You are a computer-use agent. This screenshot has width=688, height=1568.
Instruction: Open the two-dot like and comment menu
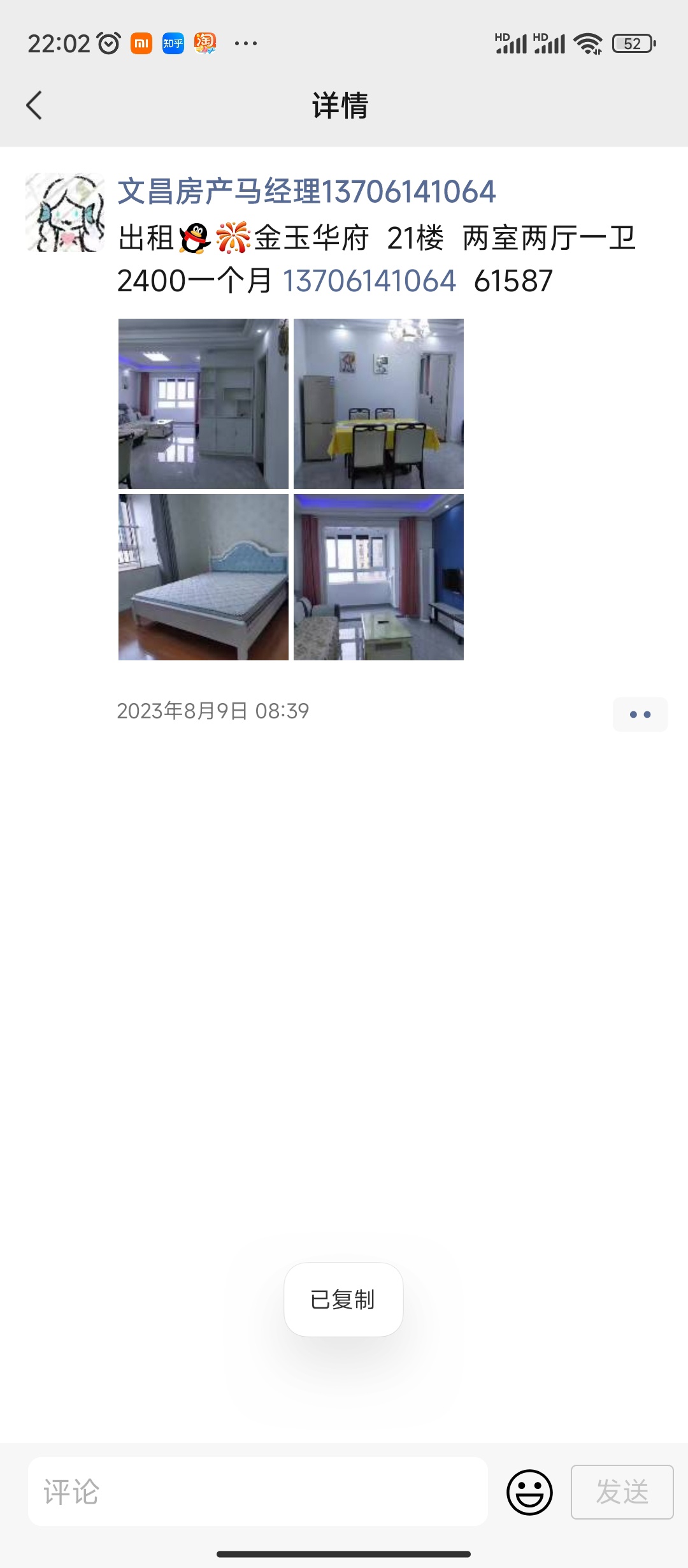(640, 715)
